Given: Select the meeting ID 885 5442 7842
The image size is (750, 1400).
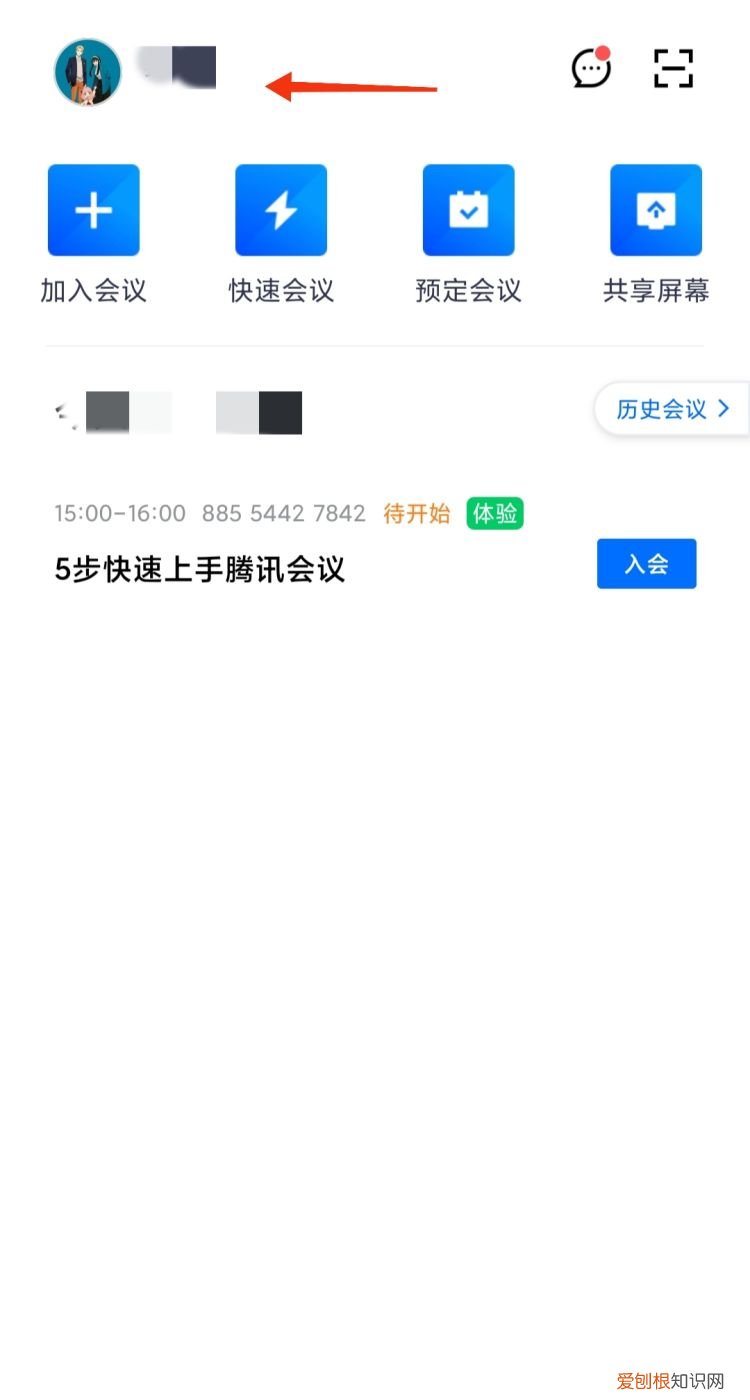Looking at the screenshot, I should pyautogui.click(x=283, y=513).
